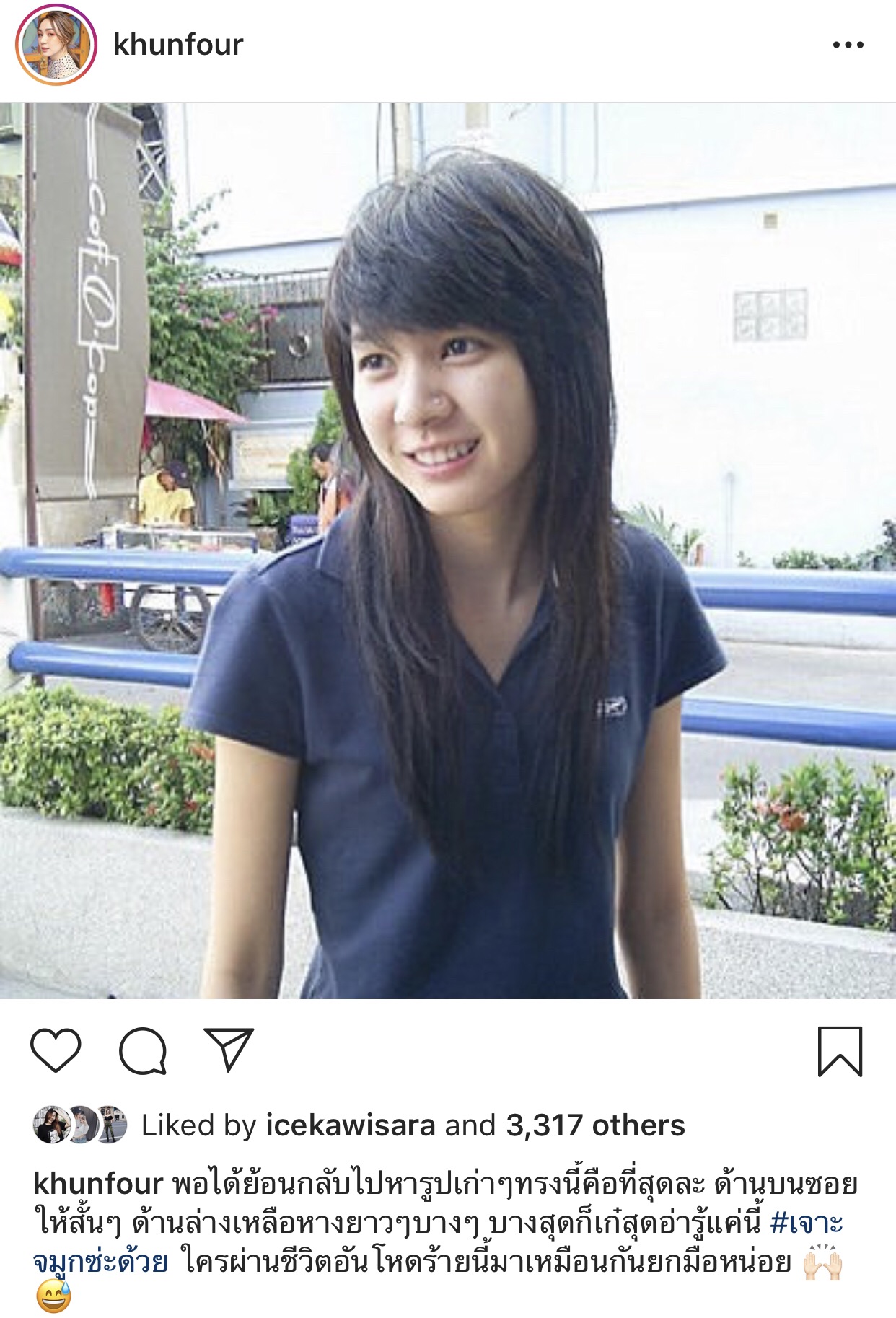The image size is (896, 1318).
Task: Like this post with the heart icon
Action: tap(56, 1050)
